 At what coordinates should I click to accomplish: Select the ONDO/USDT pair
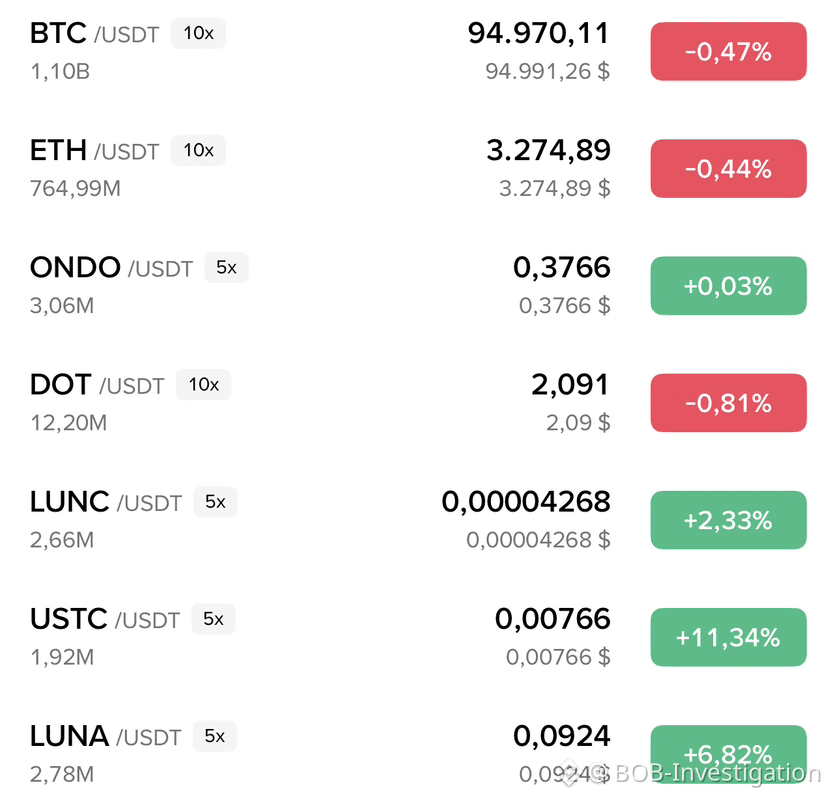tap(111, 268)
